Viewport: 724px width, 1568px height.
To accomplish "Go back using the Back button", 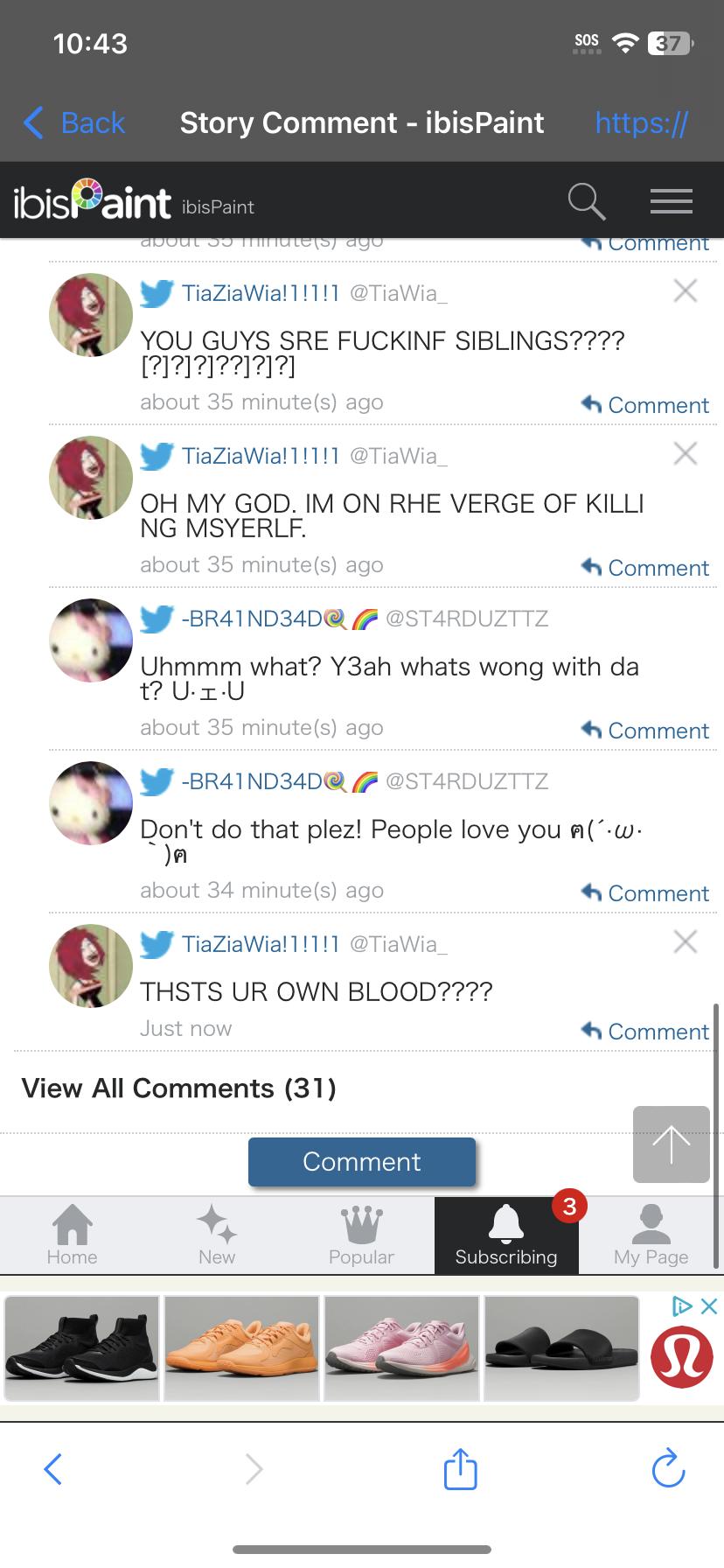I will [75, 122].
